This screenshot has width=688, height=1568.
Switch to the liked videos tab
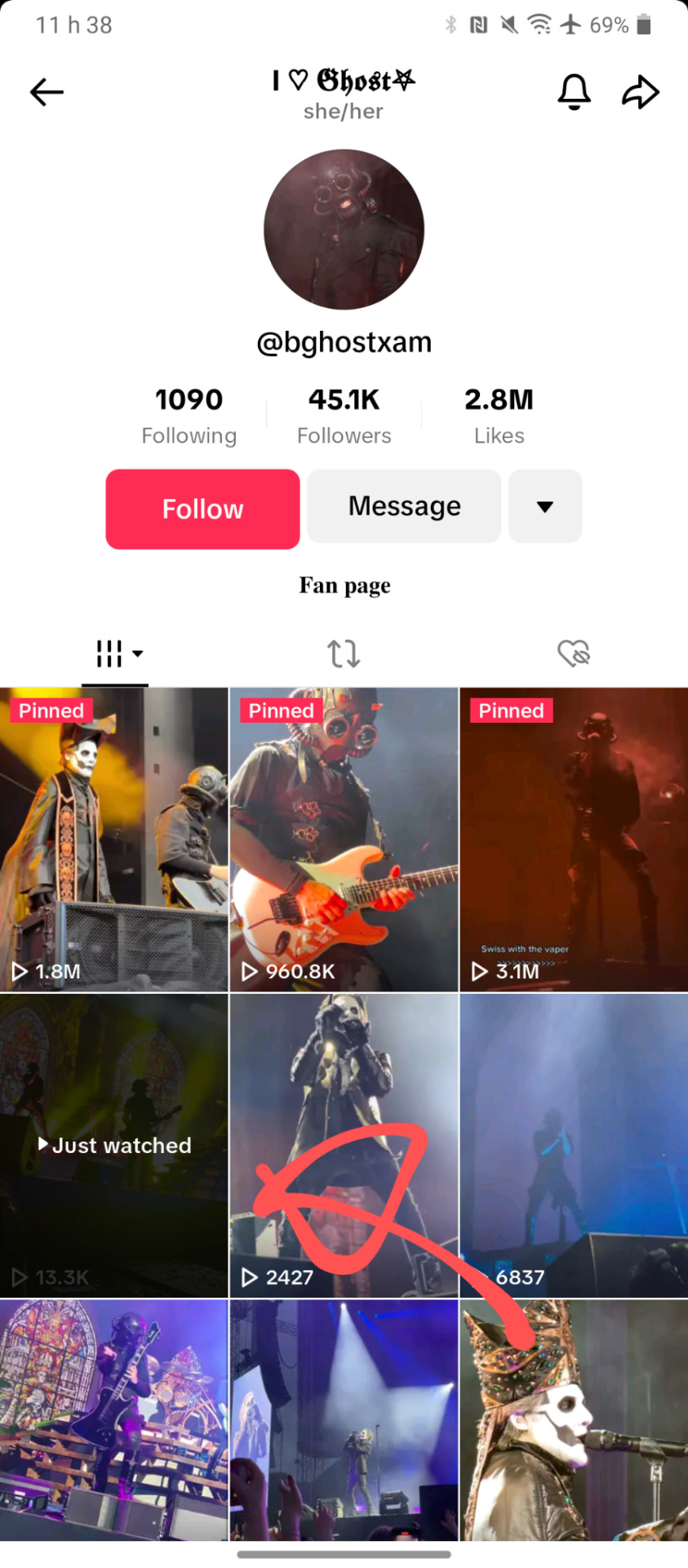point(574,653)
